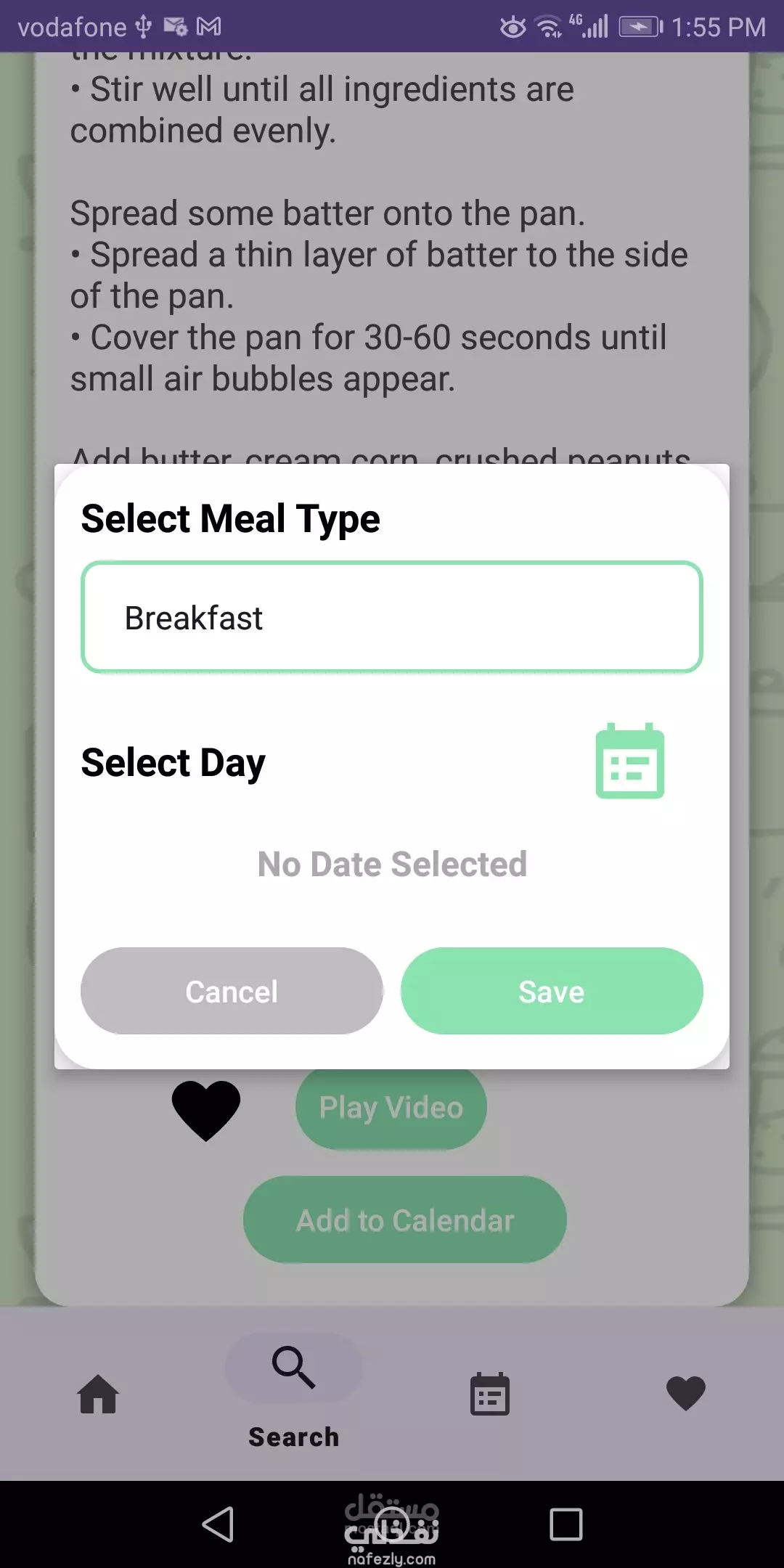The width and height of the screenshot is (784, 1568).
Task: Open recent apps with the square button
Action: click(566, 1524)
